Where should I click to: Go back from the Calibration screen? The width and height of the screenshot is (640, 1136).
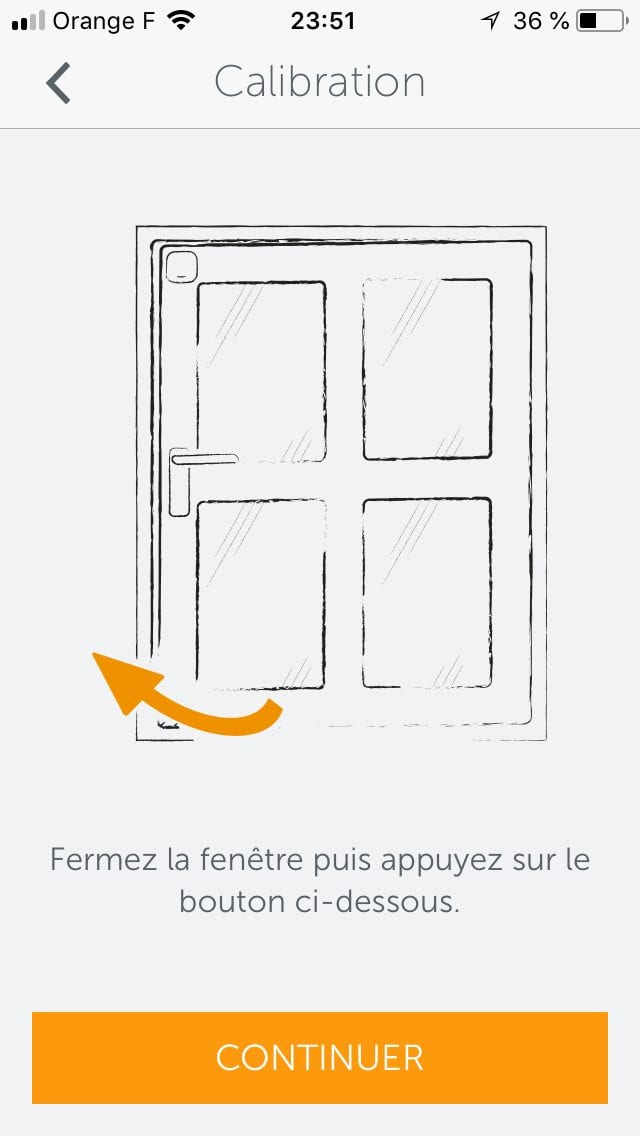[x=58, y=83]
